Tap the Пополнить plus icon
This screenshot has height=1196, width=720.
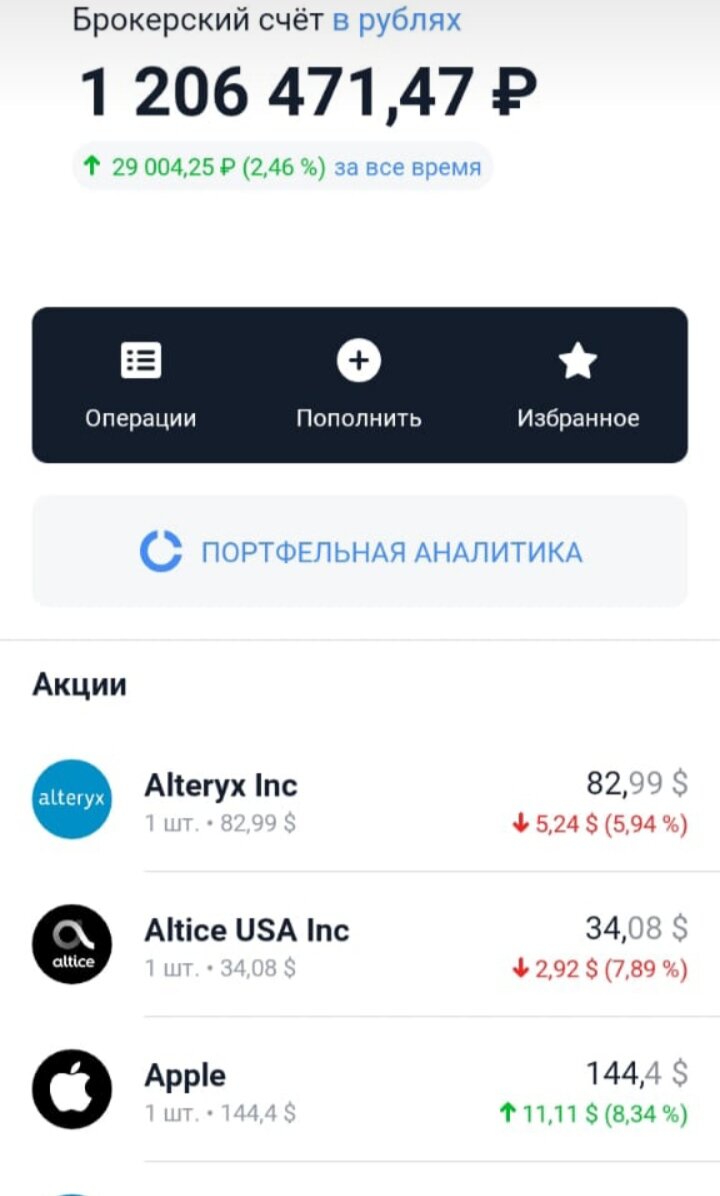(x=358, y=362)
